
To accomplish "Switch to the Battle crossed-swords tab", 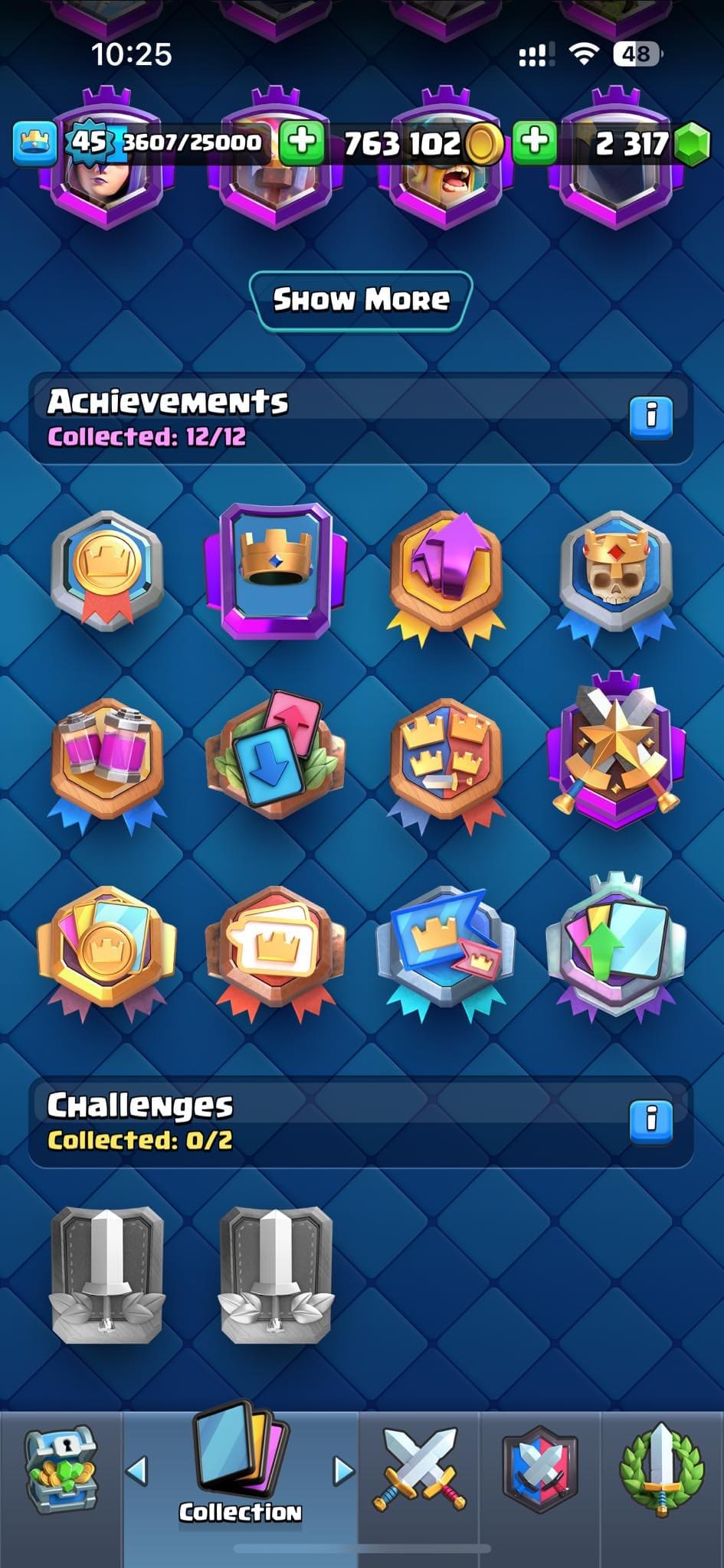I will click(x=419, y=1470).
